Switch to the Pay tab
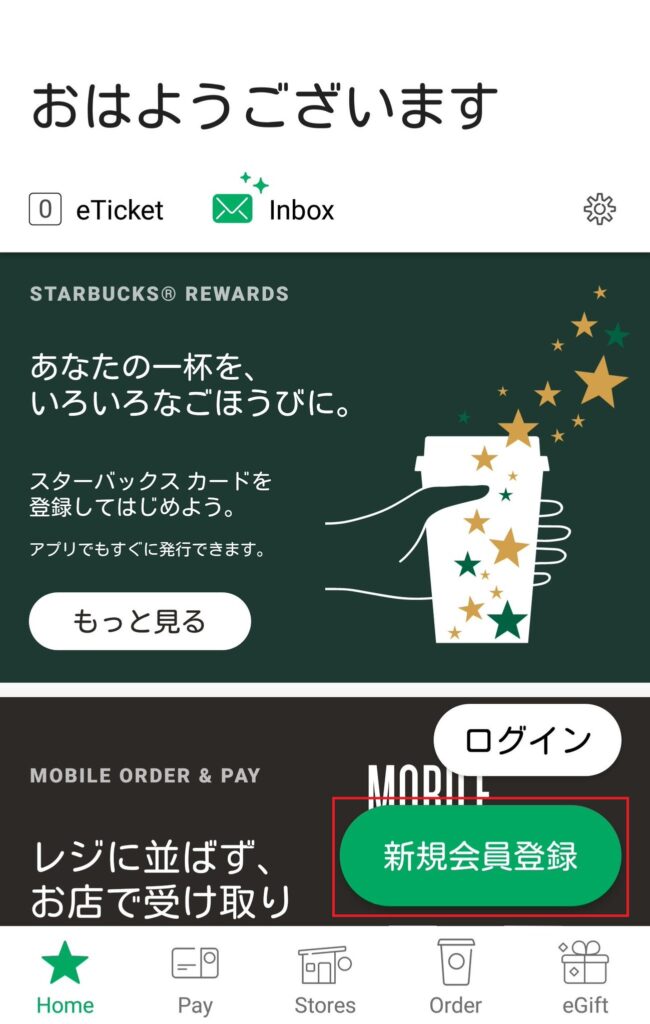The image size is (650, 1024). (194, 978)
